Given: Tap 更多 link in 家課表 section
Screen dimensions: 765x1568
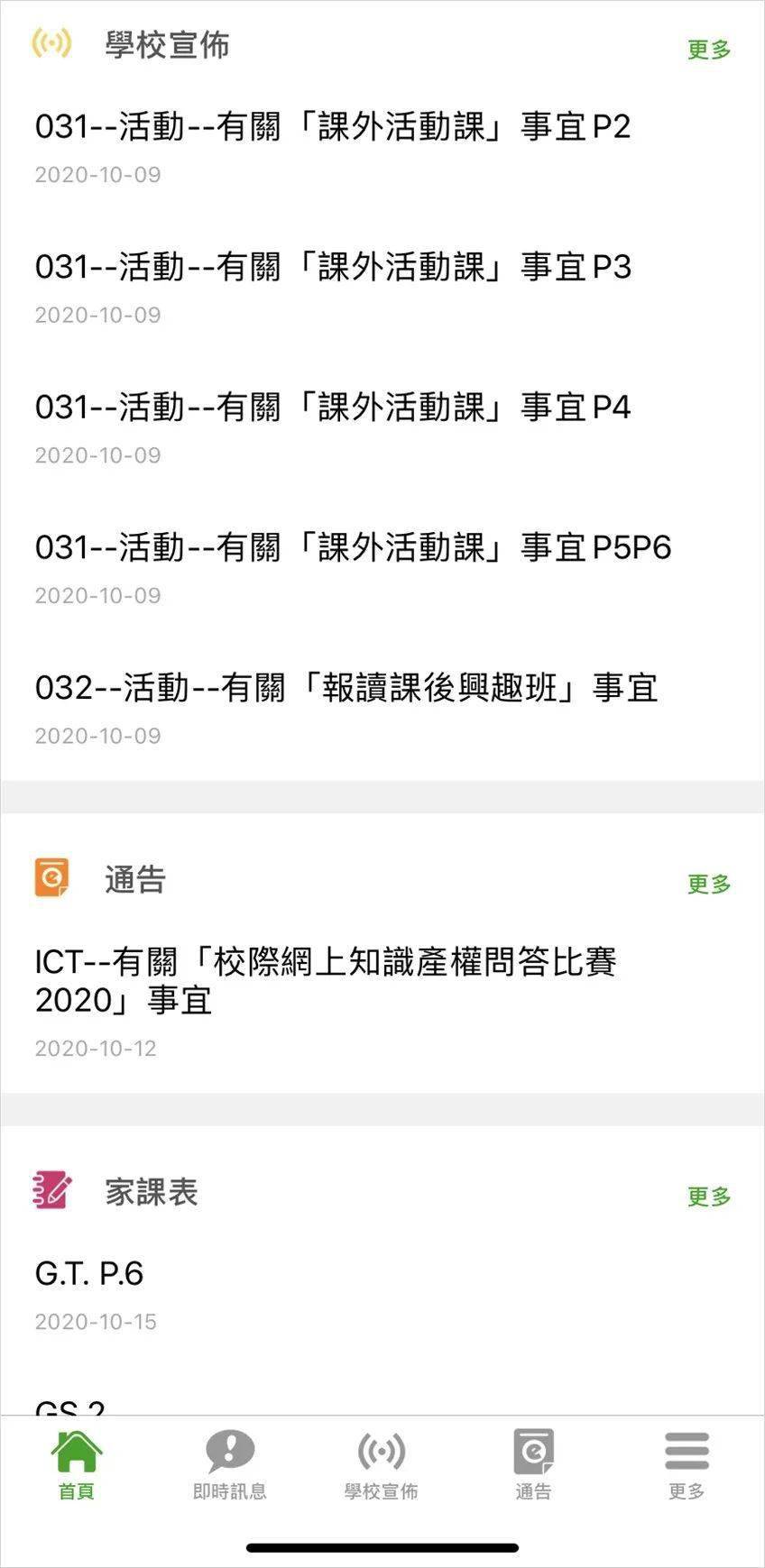Looking at the screenshot, I should point(709,1197).
